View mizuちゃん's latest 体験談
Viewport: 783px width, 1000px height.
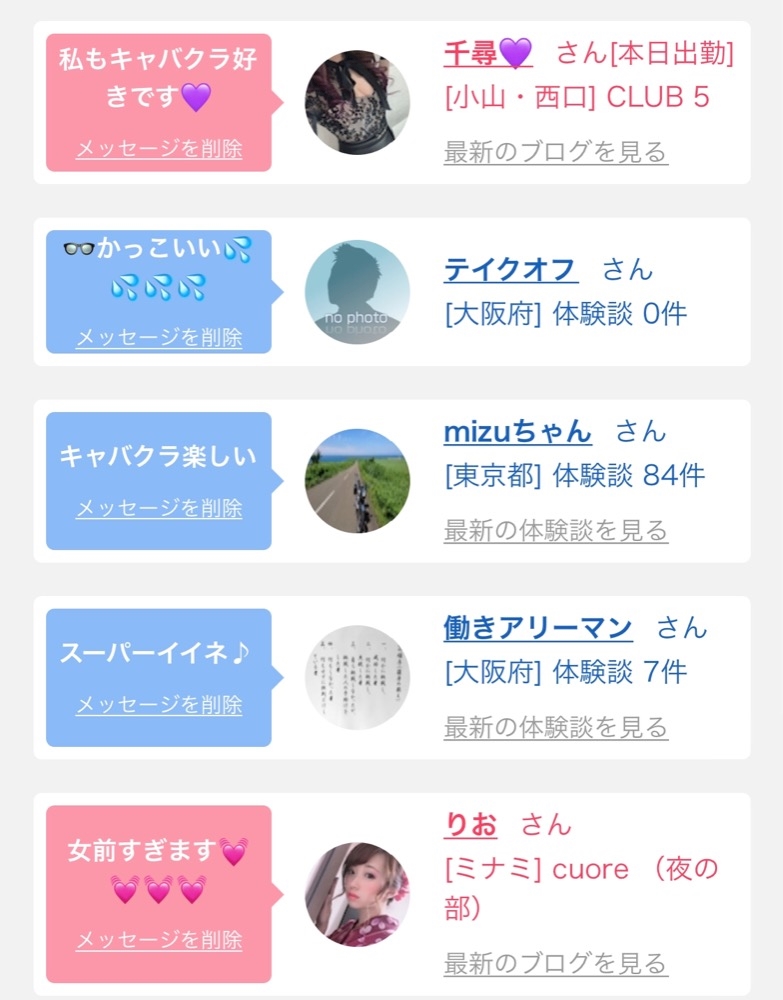click(555, 531)
